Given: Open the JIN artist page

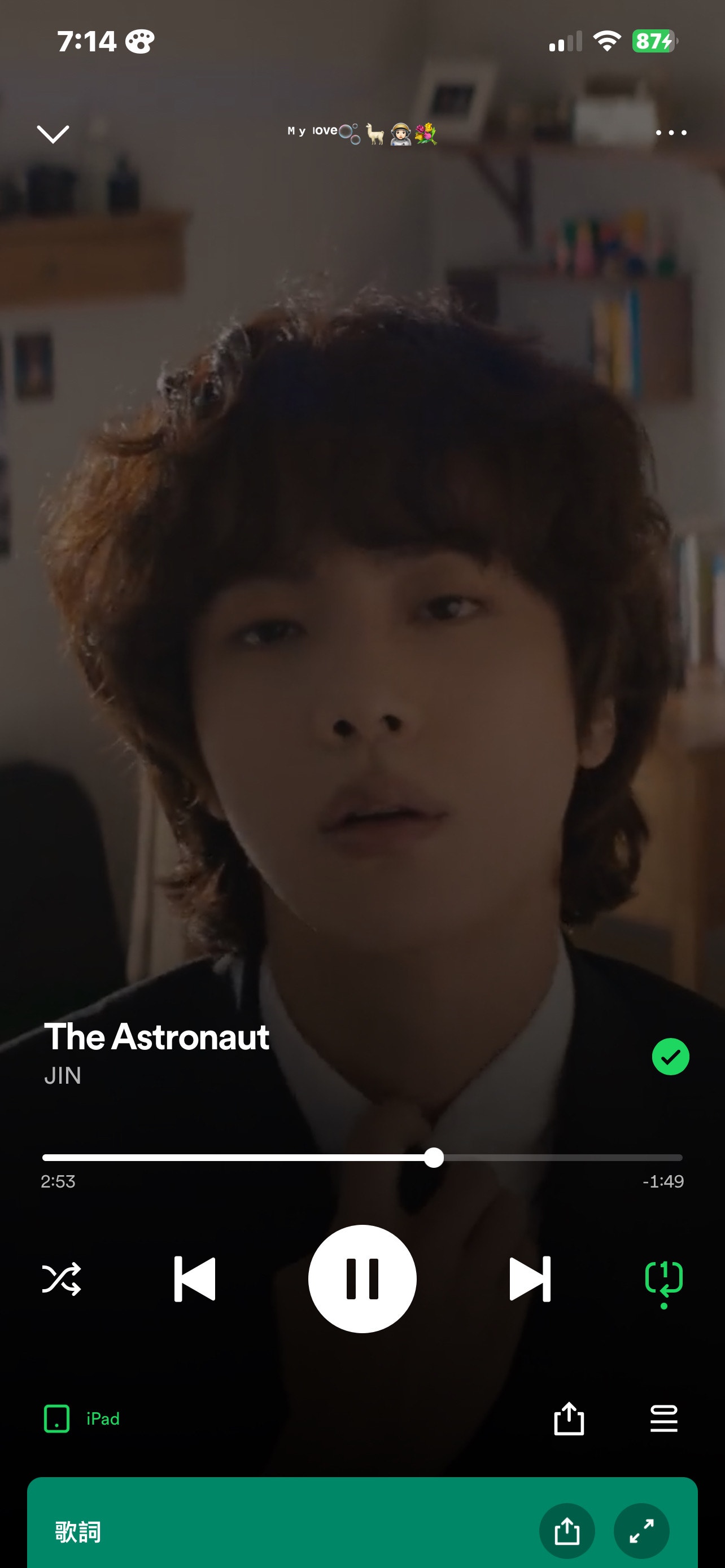Looking at the screenshot, I should (63, 1076).
